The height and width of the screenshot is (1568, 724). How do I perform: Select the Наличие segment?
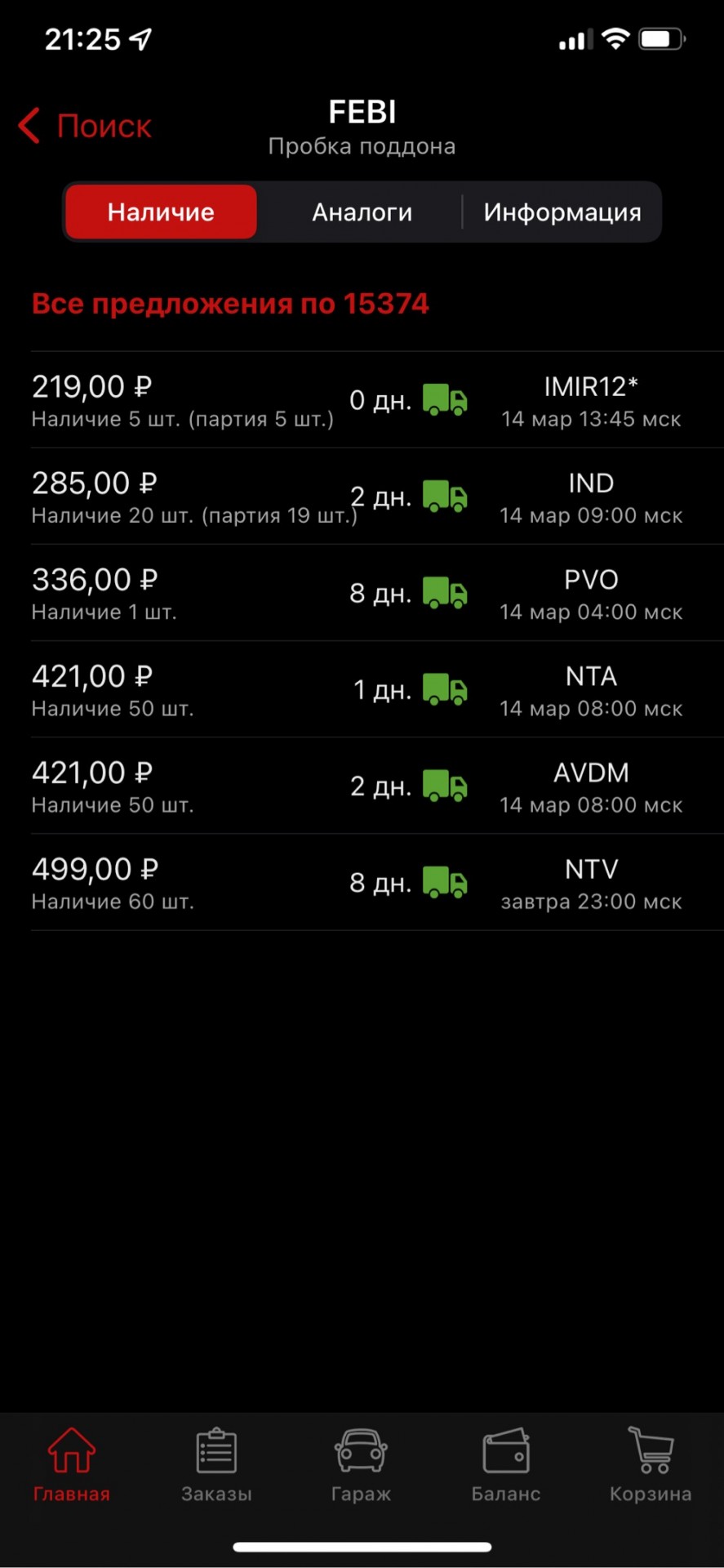click(x=161, y=212)
